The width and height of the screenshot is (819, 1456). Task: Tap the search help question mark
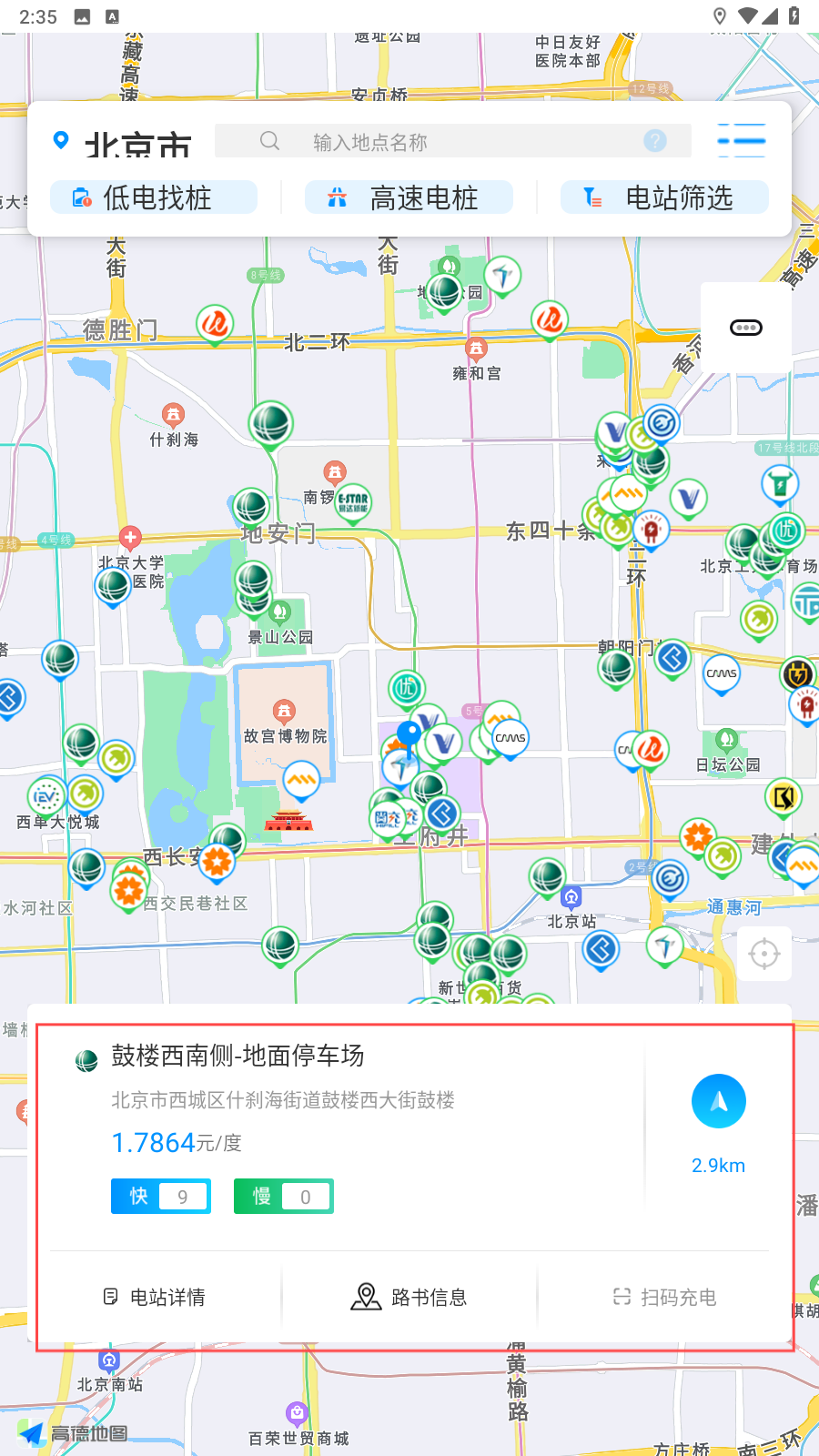[x=654, y=141]
